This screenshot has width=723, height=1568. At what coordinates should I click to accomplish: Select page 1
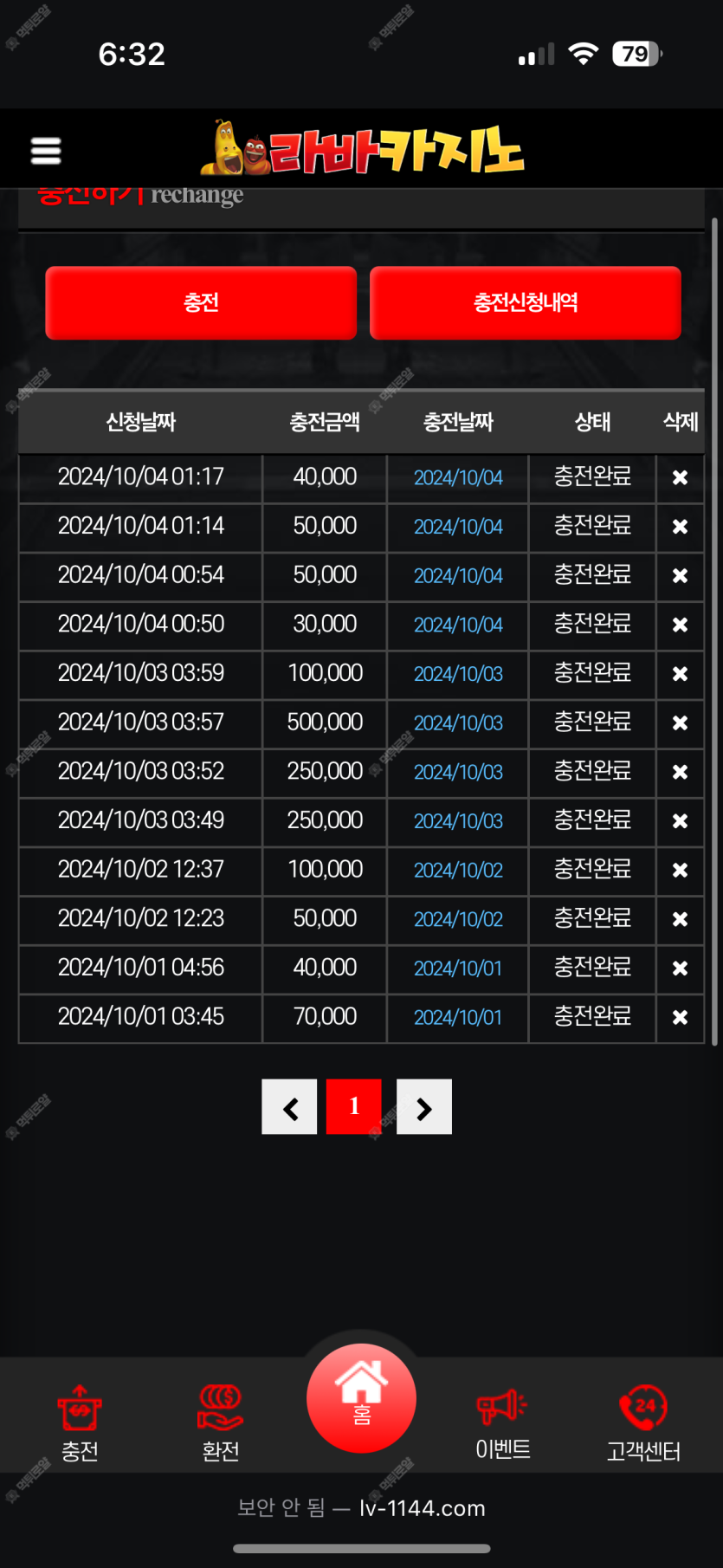354,1106
